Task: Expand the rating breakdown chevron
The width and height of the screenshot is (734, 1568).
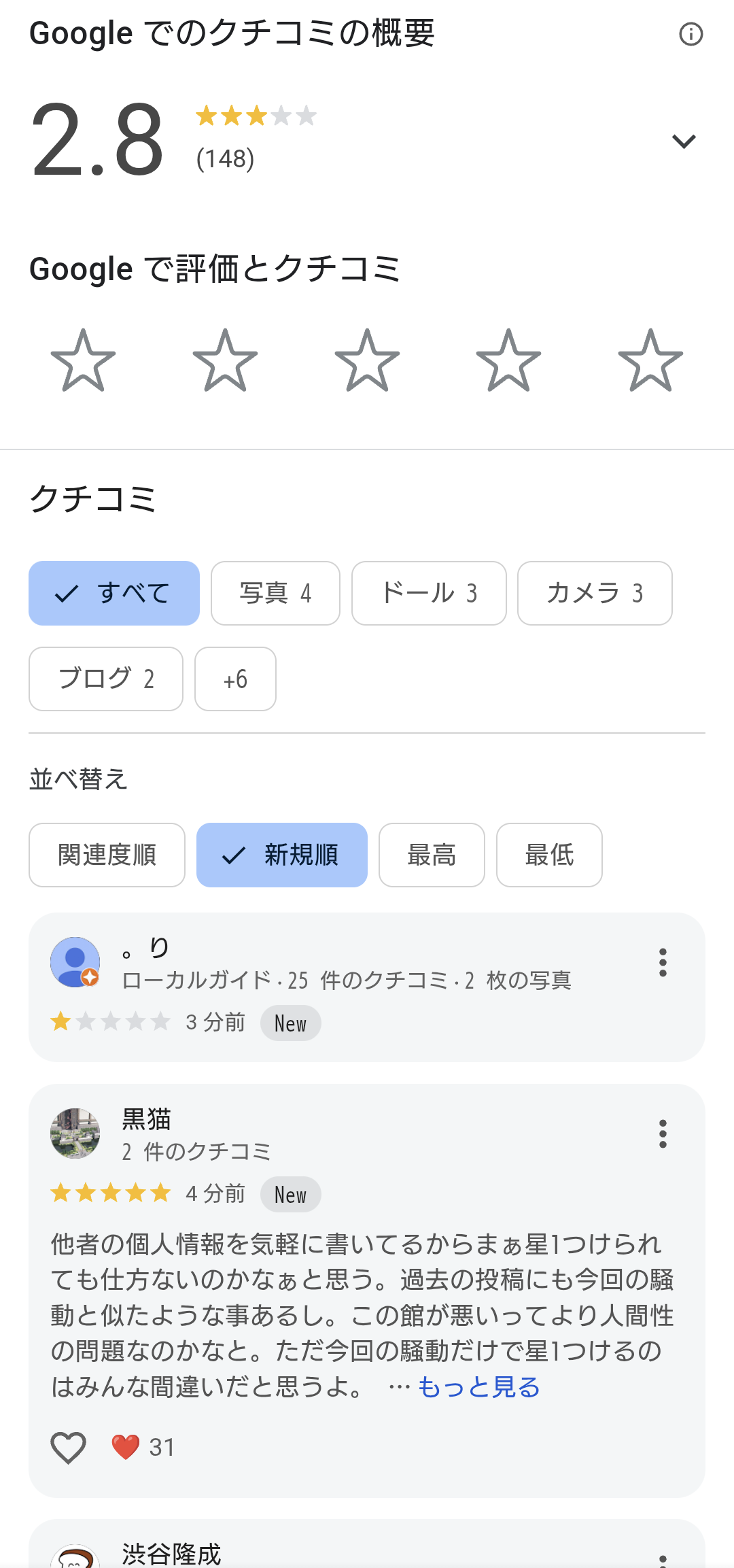Action: click(x=684, y=141)
